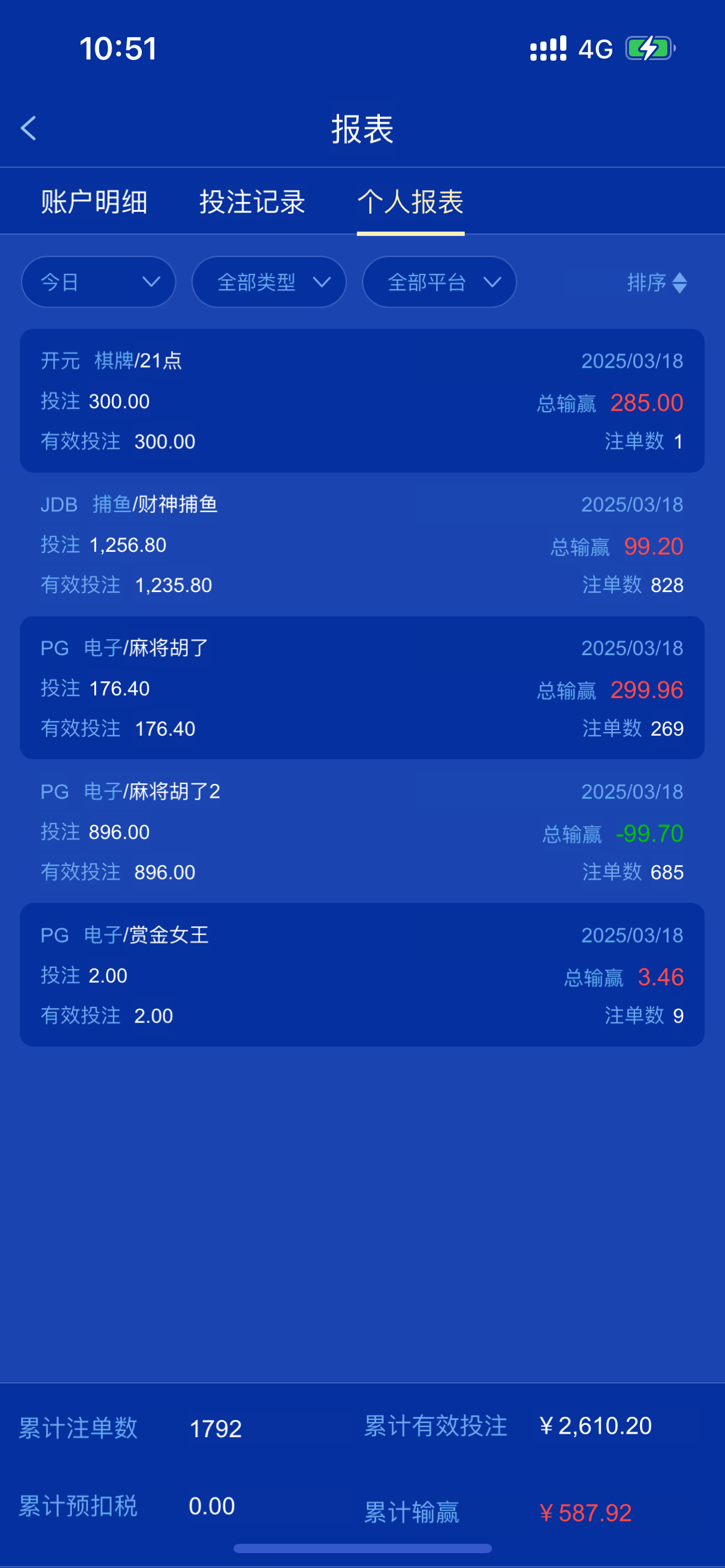Switch to the 账户明细 tab
The image size is (725, 1568).
click(94, 202)
